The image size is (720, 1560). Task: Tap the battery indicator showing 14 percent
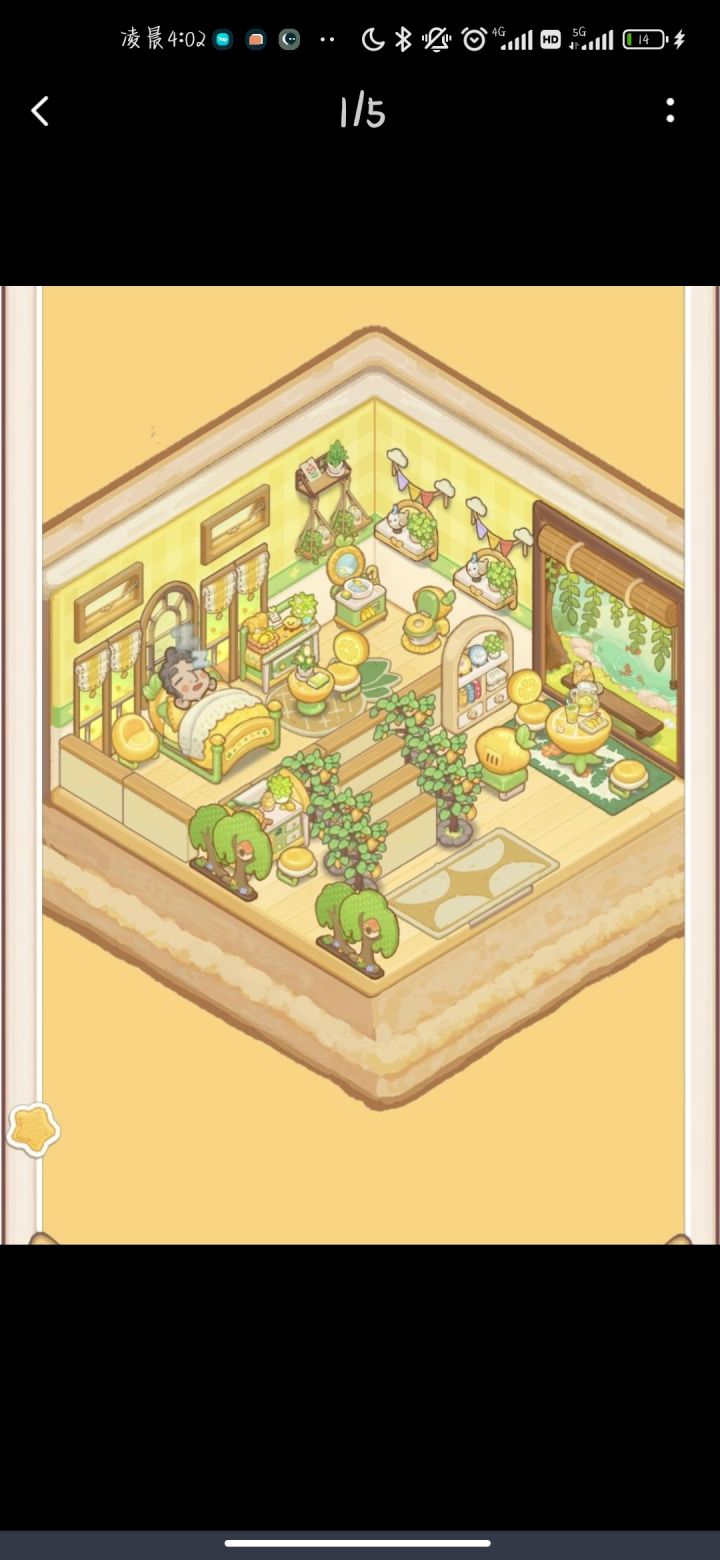[x=645, y=38]
